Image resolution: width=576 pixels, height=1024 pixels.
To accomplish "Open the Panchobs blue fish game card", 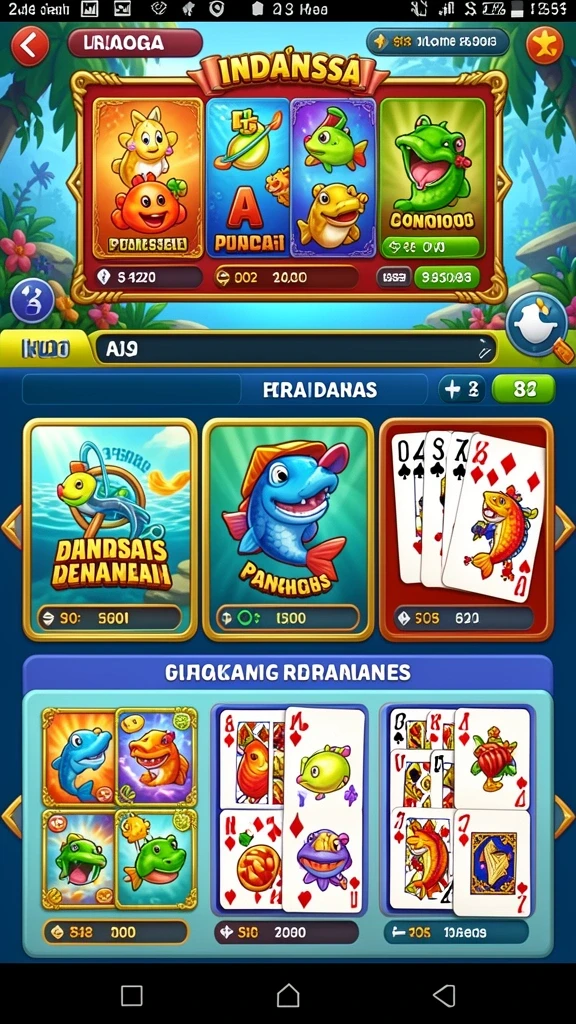I will [288, 530].
